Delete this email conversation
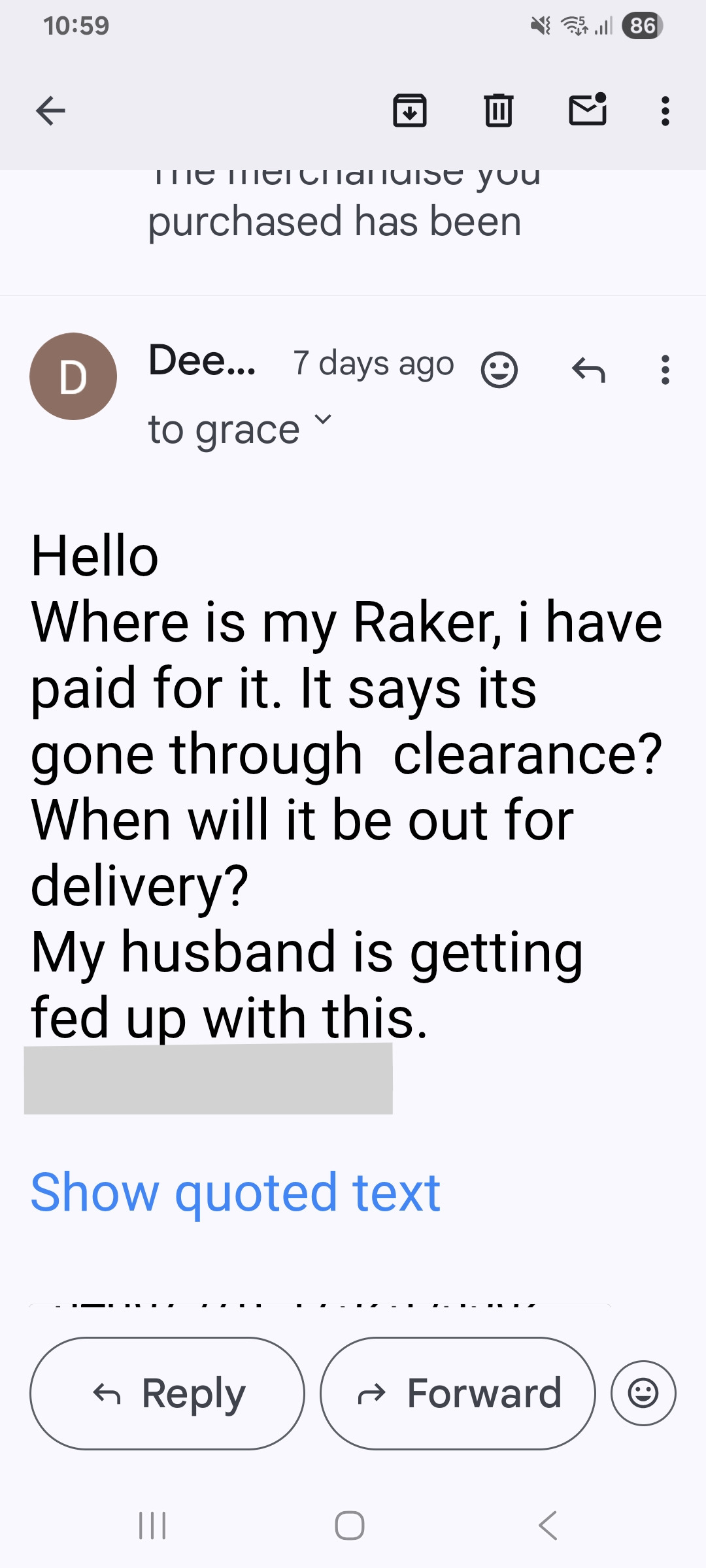Image resolution: width=706 pixels, height=1568 pixels. pos(499,110)
